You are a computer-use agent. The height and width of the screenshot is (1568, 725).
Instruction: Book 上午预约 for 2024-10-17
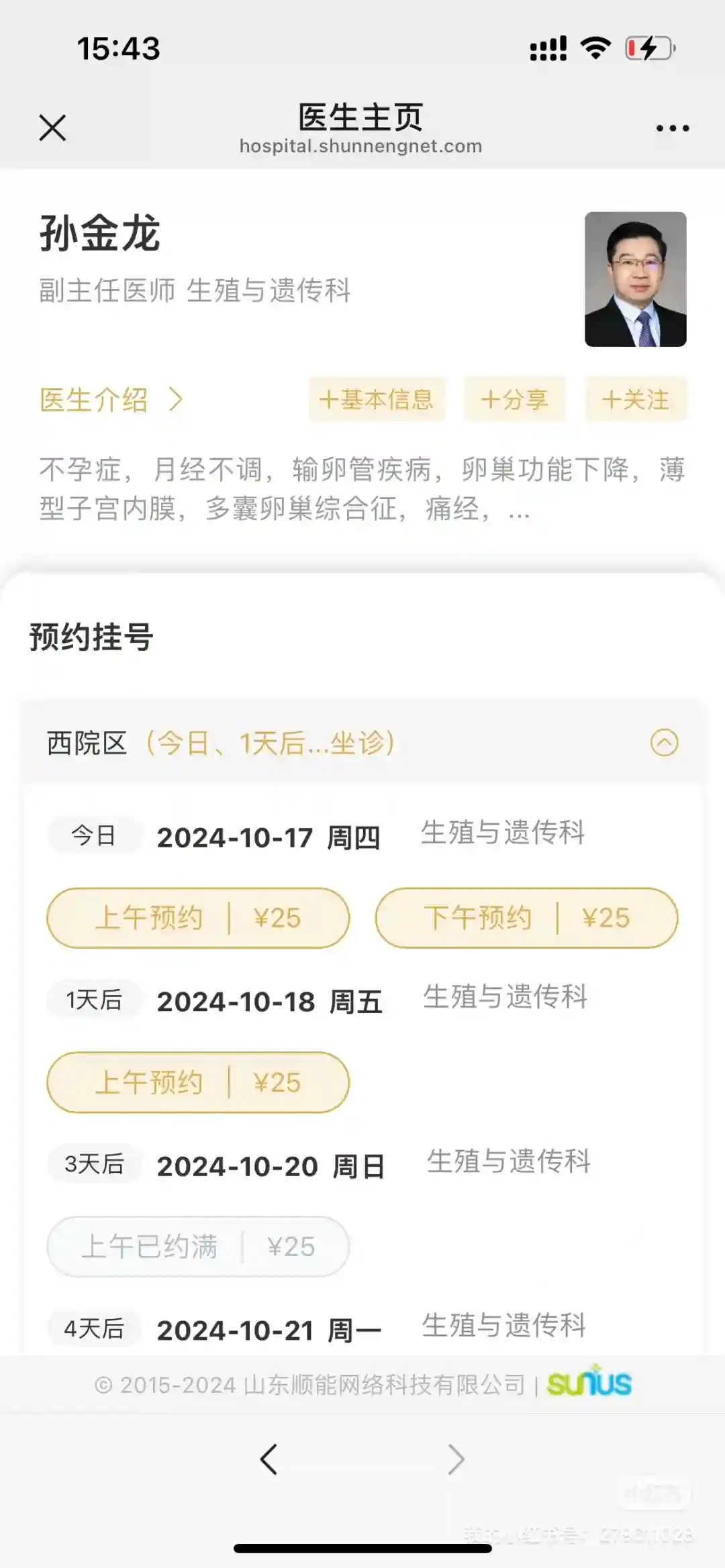[x=198, y=918]
